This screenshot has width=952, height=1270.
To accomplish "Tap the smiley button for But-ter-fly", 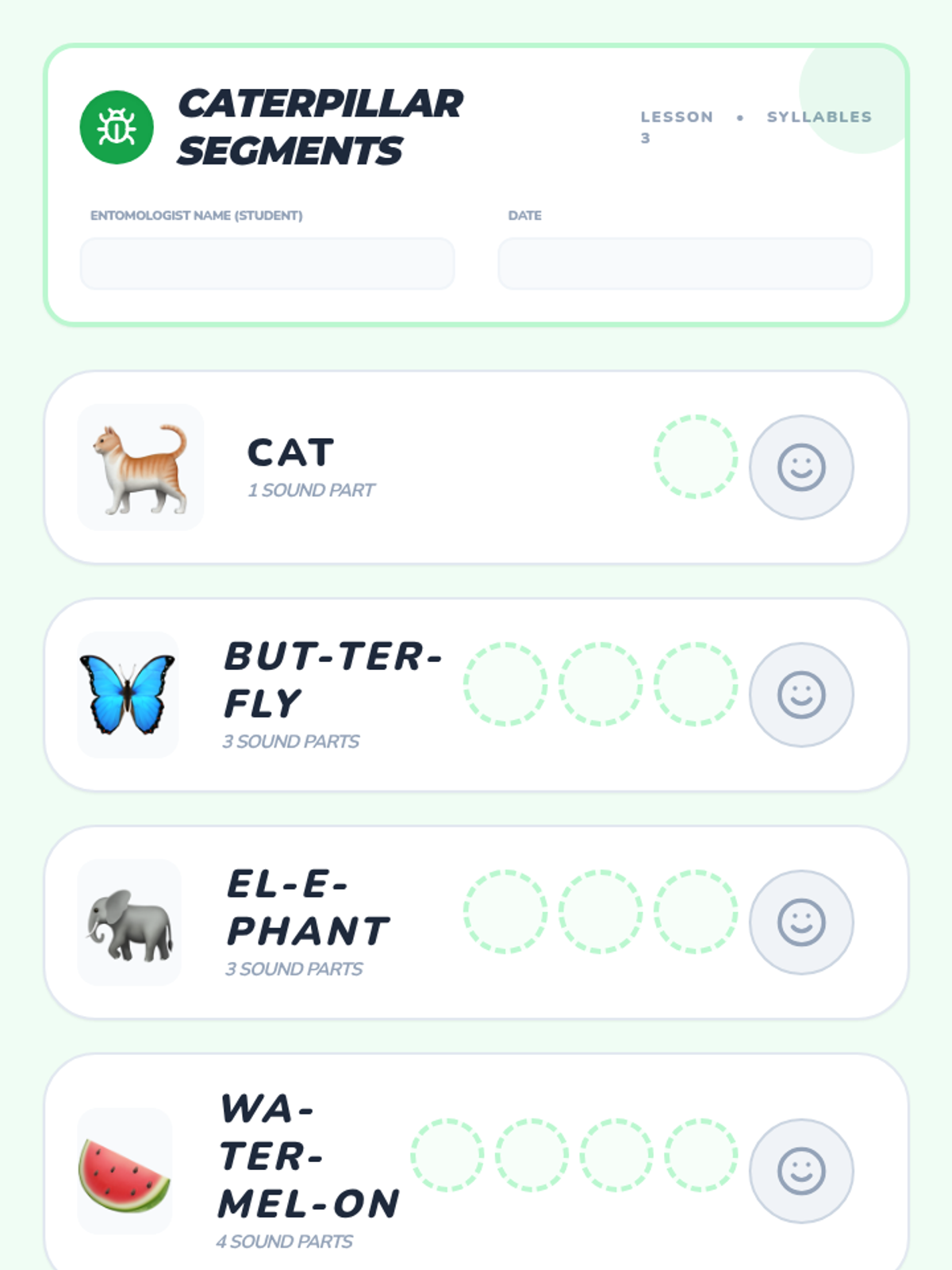I will pyautogui.click(x=801, y=695).
